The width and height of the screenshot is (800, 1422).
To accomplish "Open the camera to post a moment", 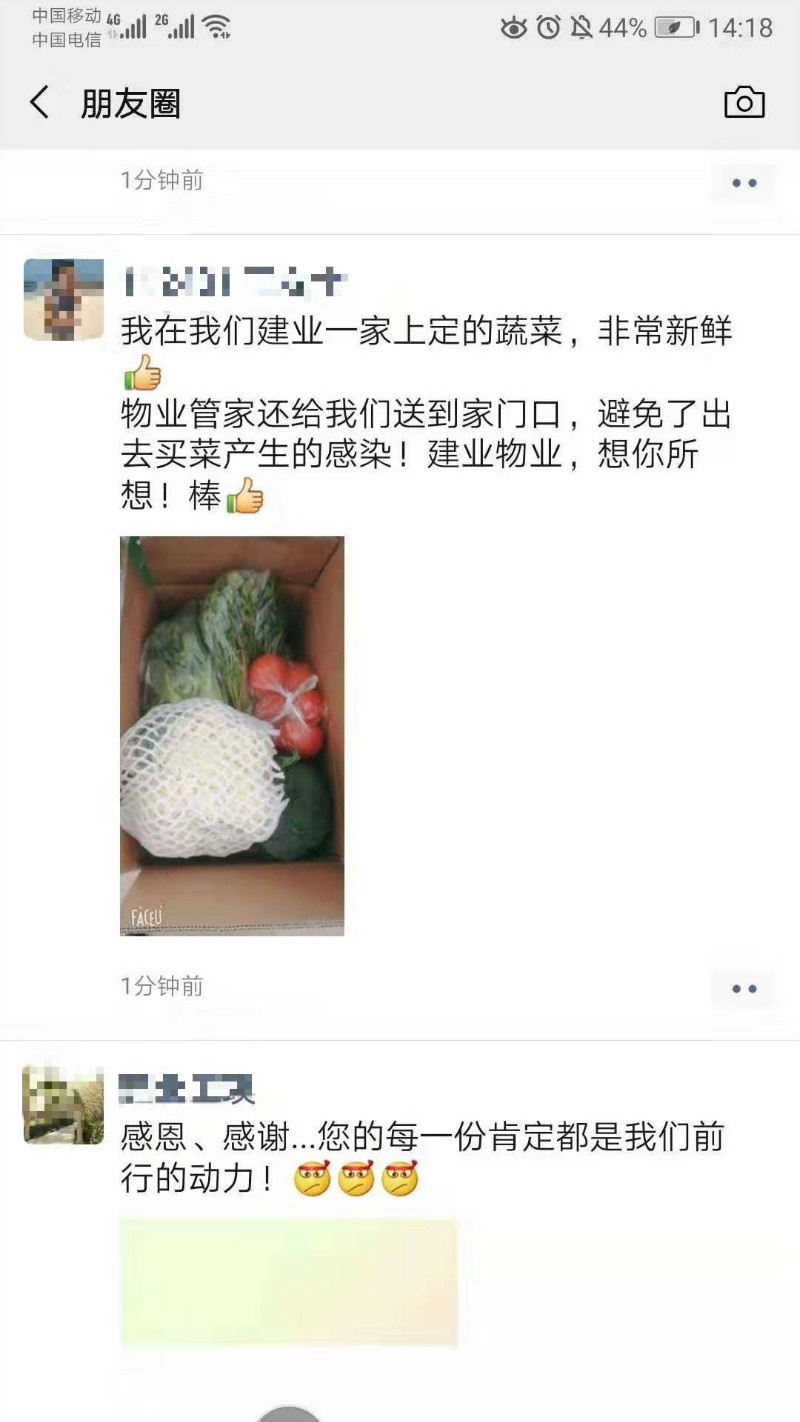I will 744,103.
